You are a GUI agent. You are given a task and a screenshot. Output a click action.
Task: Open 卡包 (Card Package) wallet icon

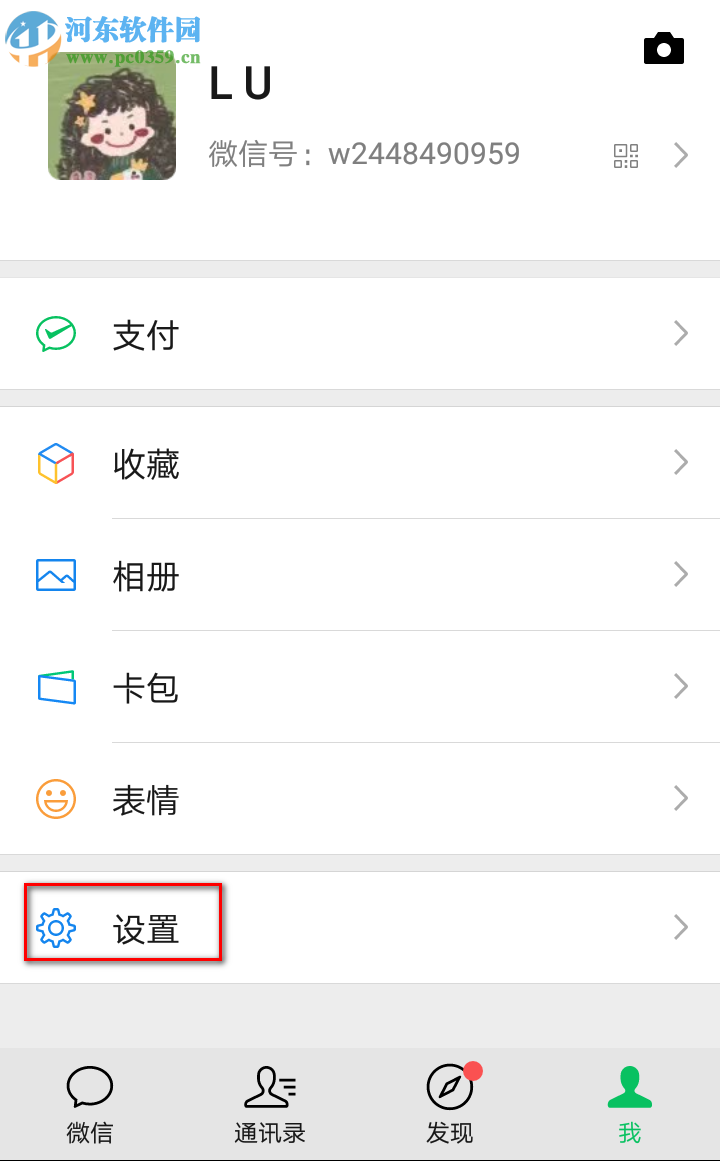click(57, 687)
